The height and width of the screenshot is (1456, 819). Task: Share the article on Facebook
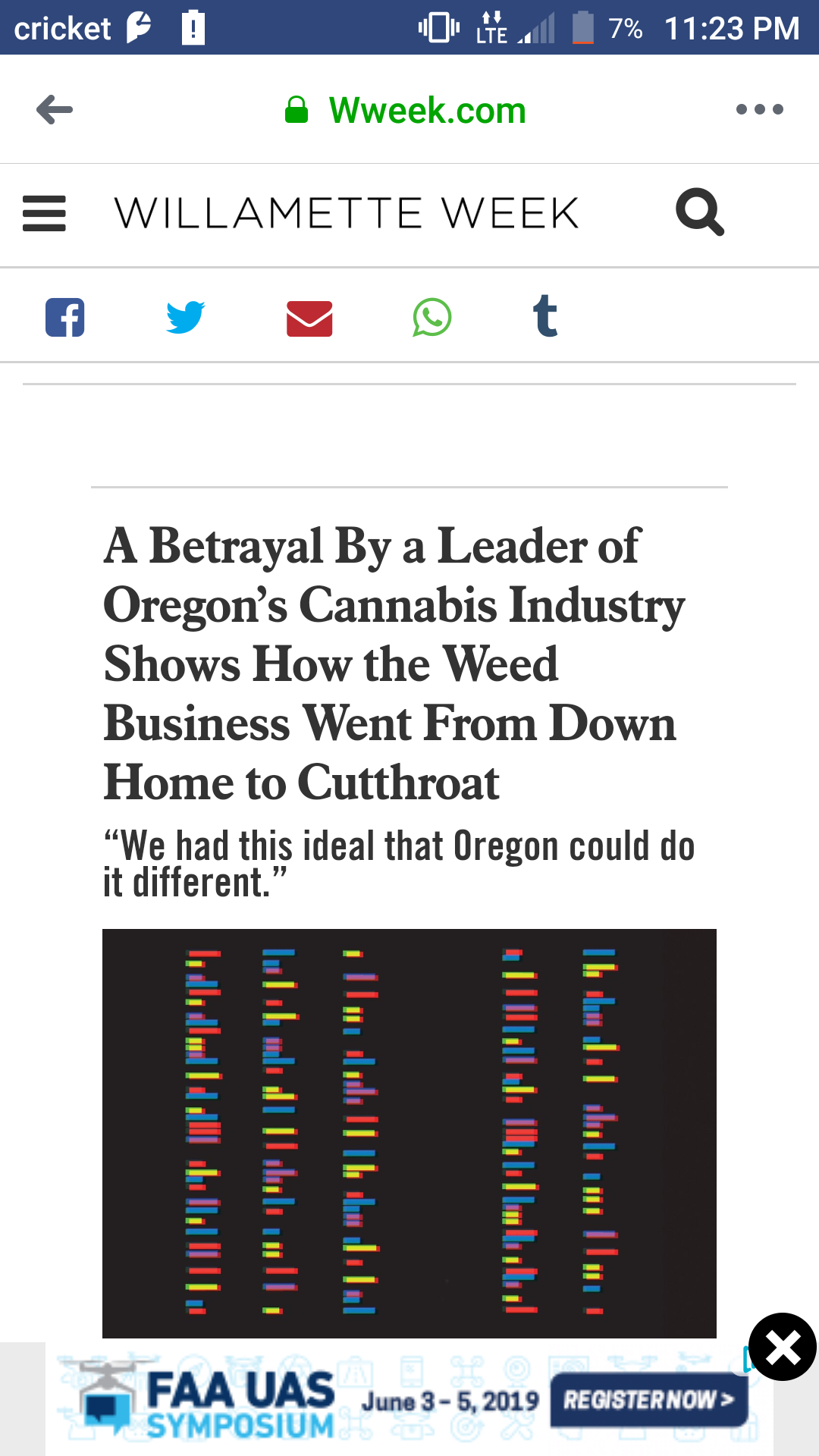(x=65, y=317)
